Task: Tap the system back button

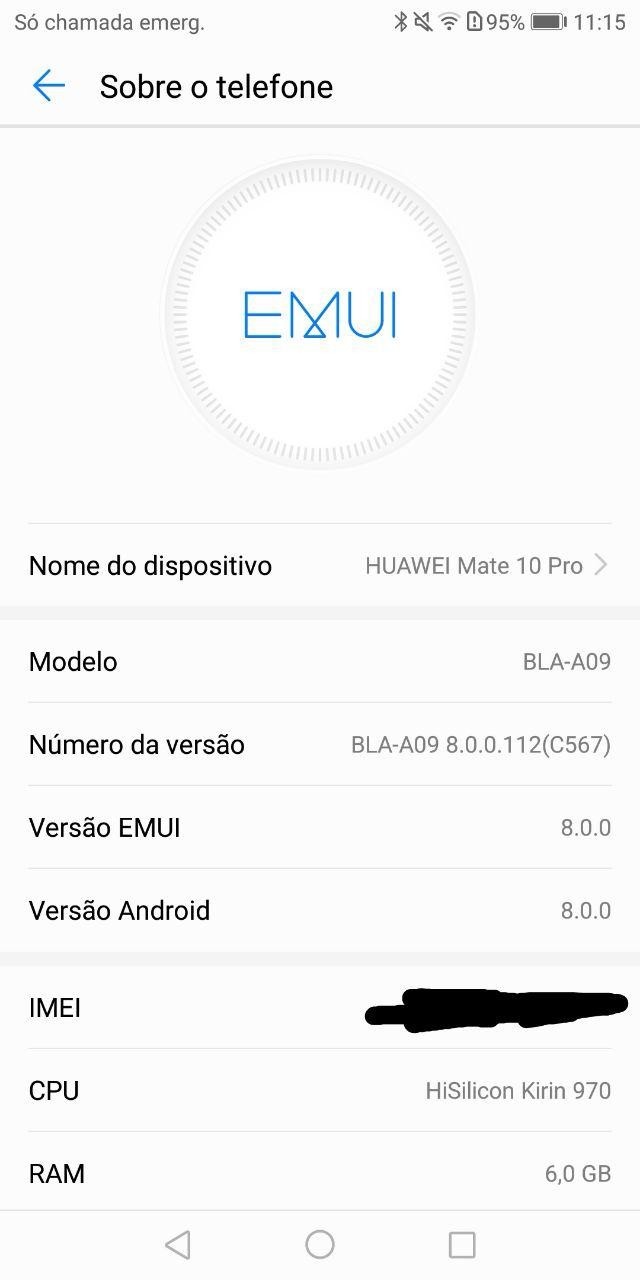Action: (177, 1244)
